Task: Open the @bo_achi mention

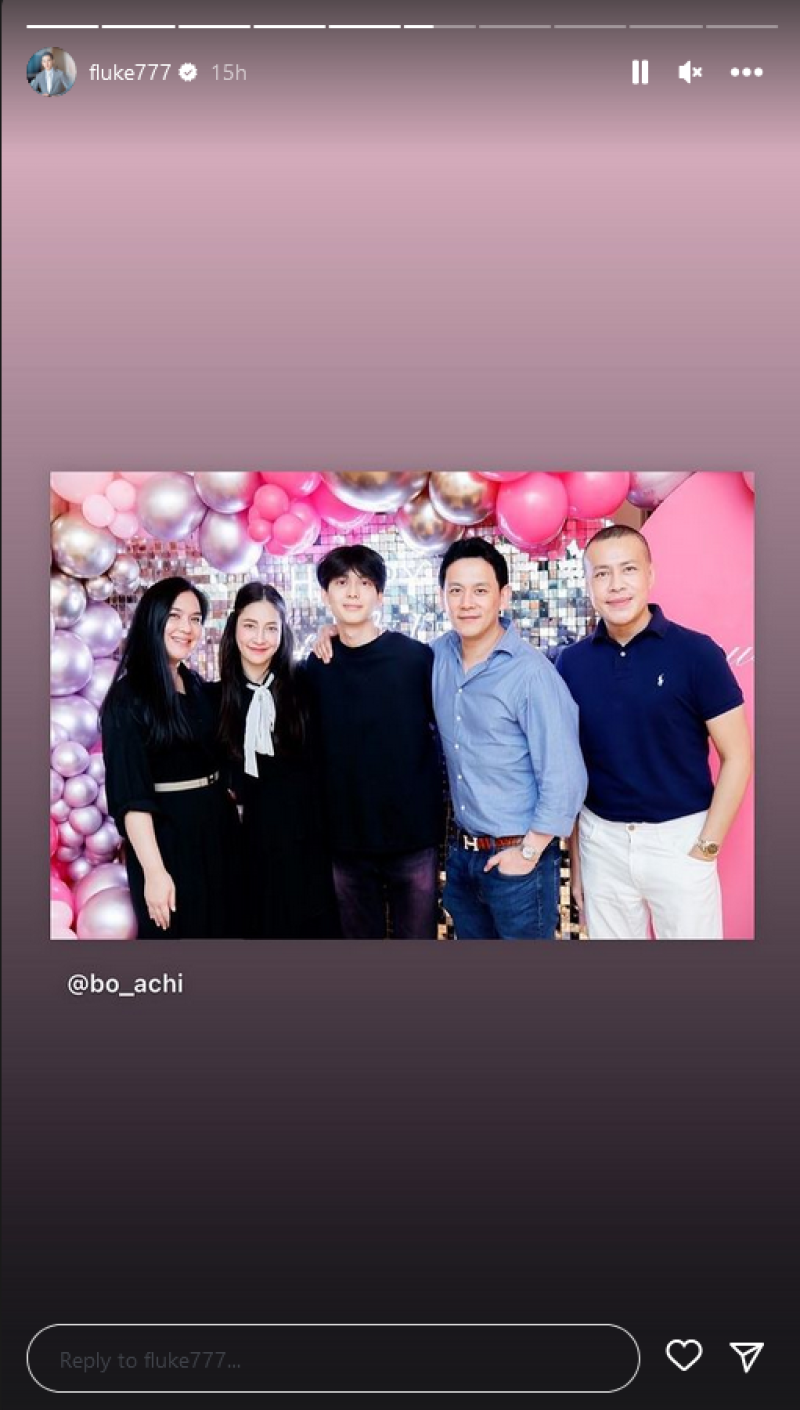Action: tap(125, 984)
